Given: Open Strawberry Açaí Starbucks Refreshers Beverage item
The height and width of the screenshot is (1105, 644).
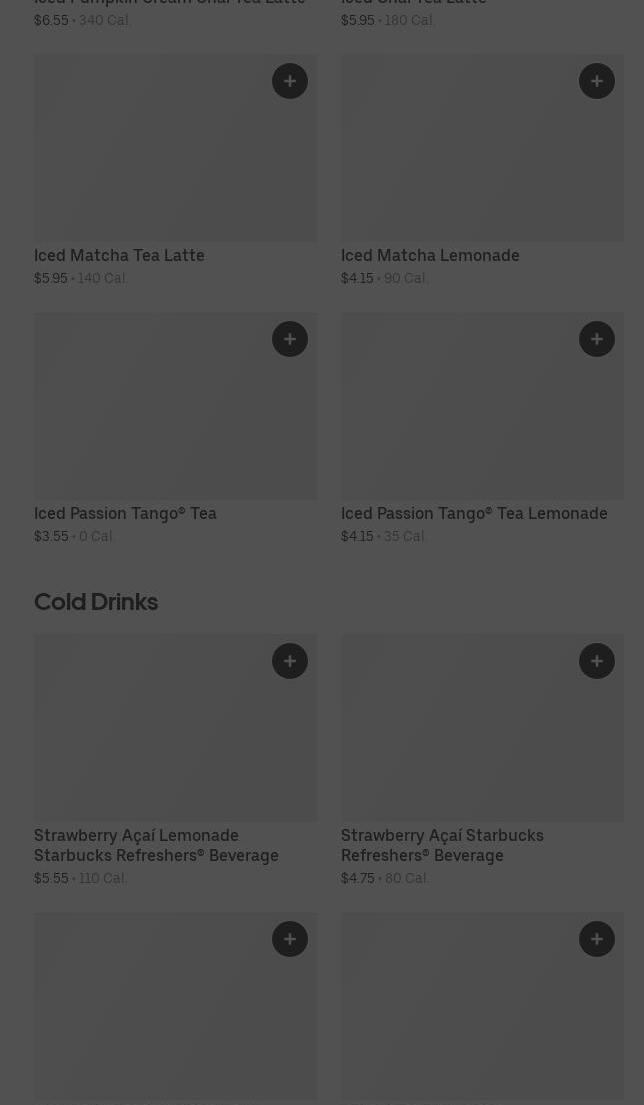Looking at the screenshot, I should (x=442, y=845).
